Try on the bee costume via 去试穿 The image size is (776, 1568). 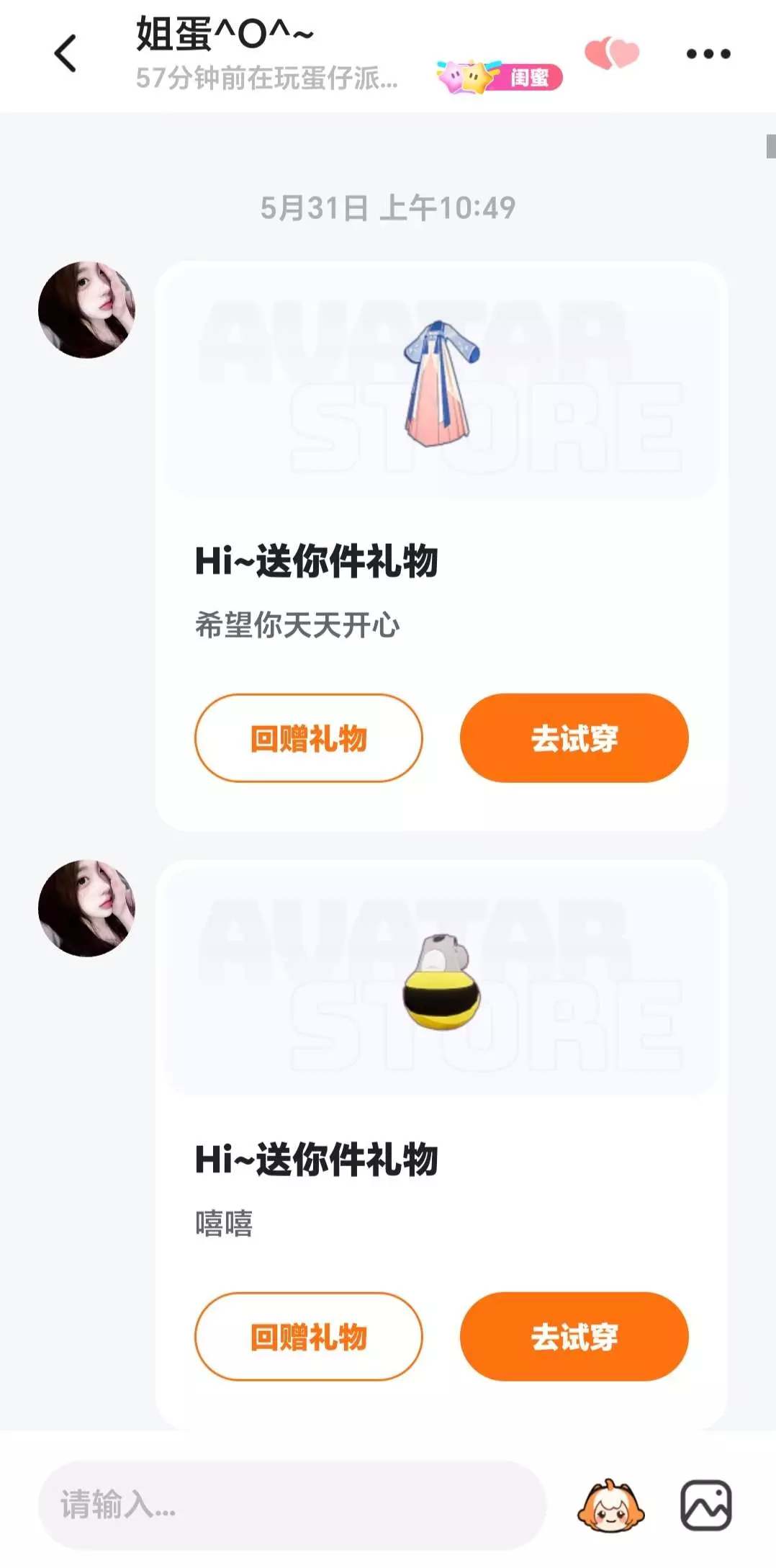tap(574, 1337)
